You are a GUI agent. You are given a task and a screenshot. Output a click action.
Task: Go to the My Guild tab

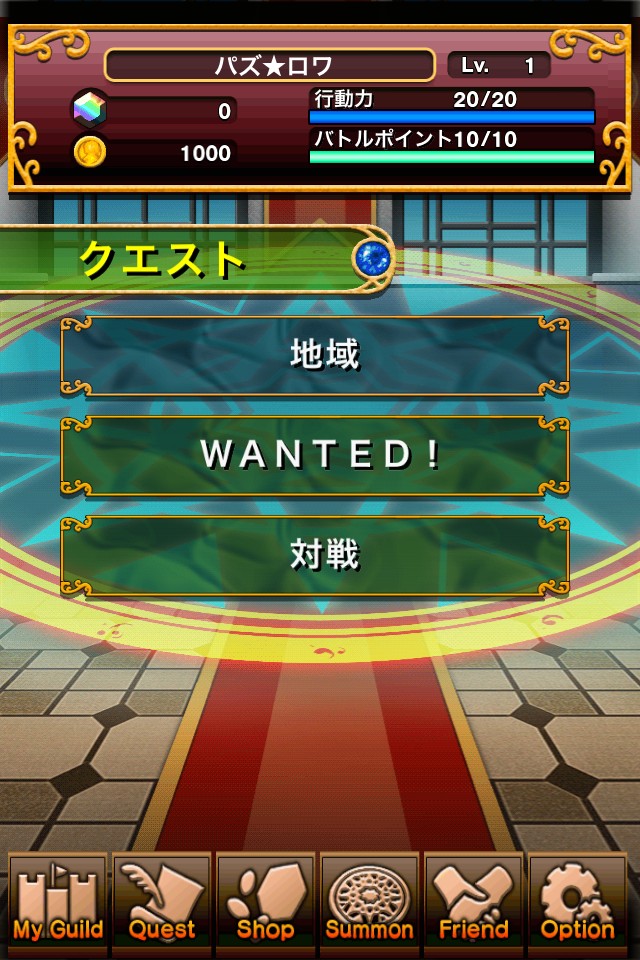point(58,903)
